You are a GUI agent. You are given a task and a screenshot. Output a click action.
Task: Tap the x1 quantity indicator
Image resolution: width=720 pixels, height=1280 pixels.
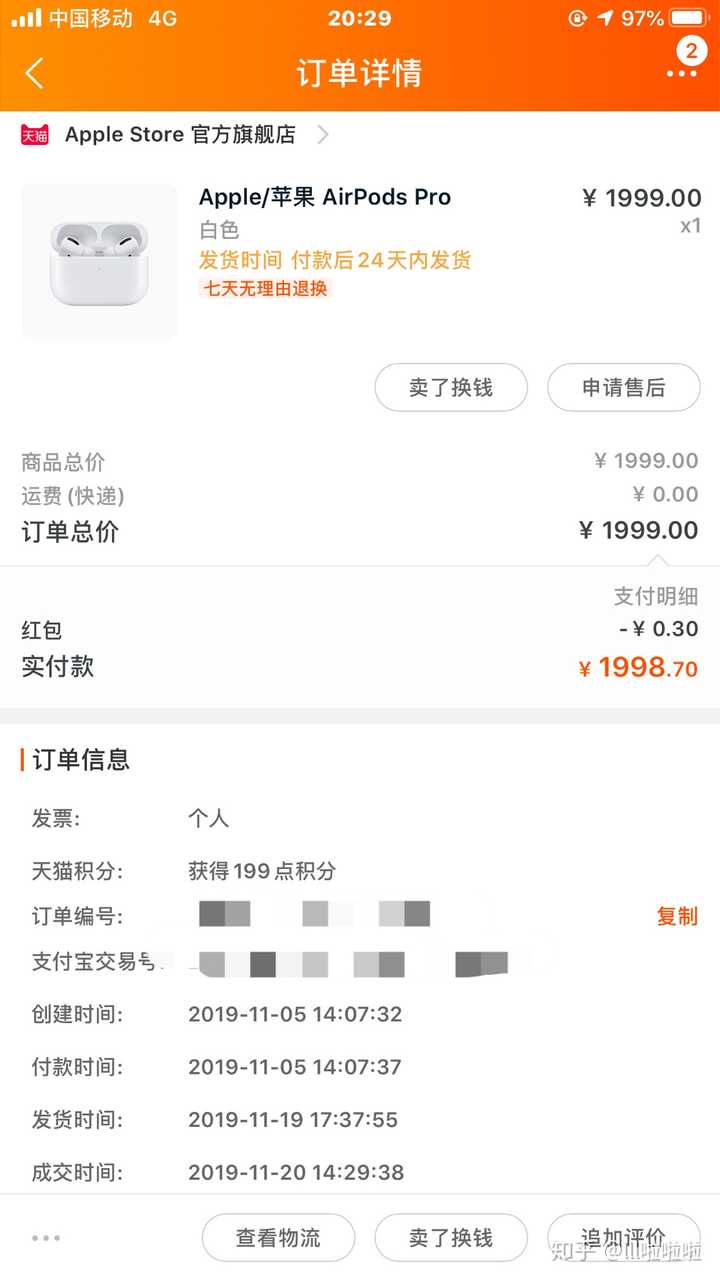click(x=692, y=226)
